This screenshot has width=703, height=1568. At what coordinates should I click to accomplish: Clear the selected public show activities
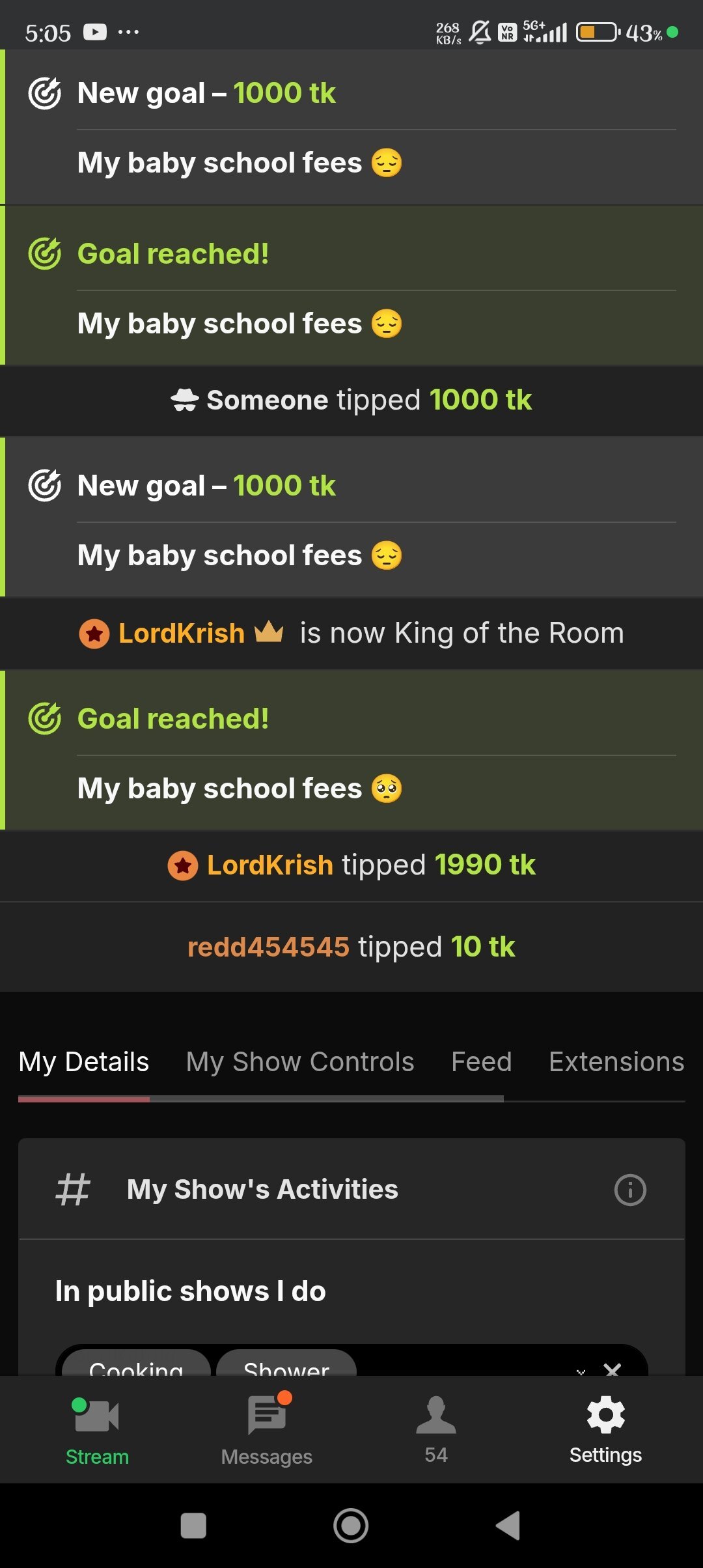pyautogui.click(x=613, y=1369)
